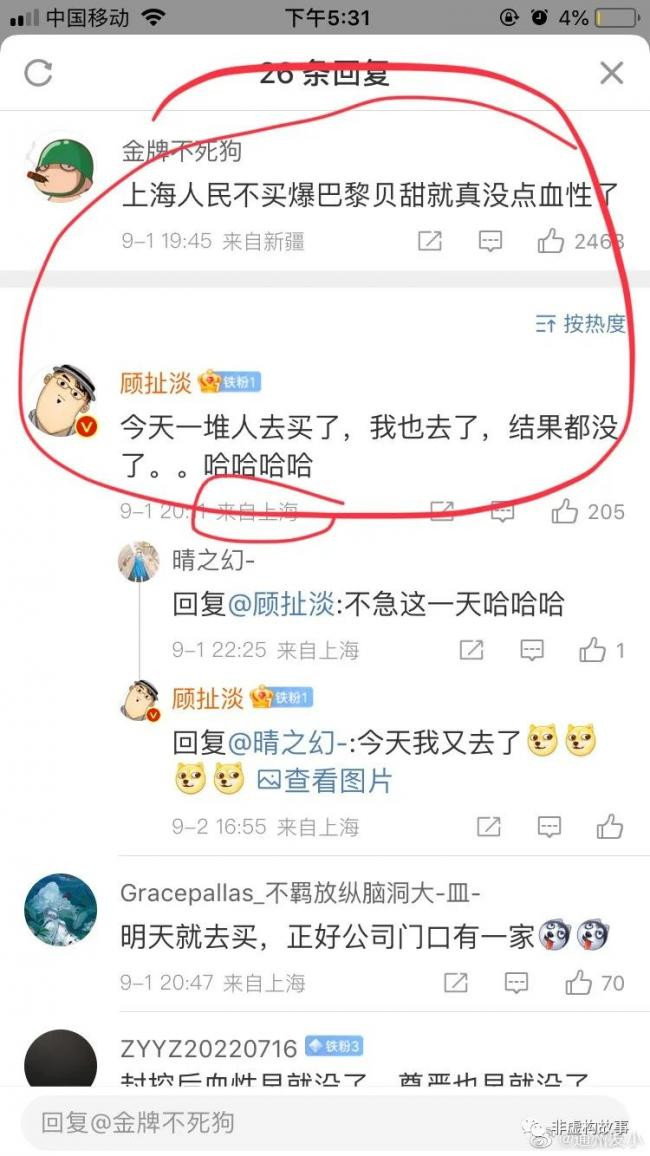Screen dimensions: 650x1156
Task: Close the replies panel
Action: click(611, 72)
